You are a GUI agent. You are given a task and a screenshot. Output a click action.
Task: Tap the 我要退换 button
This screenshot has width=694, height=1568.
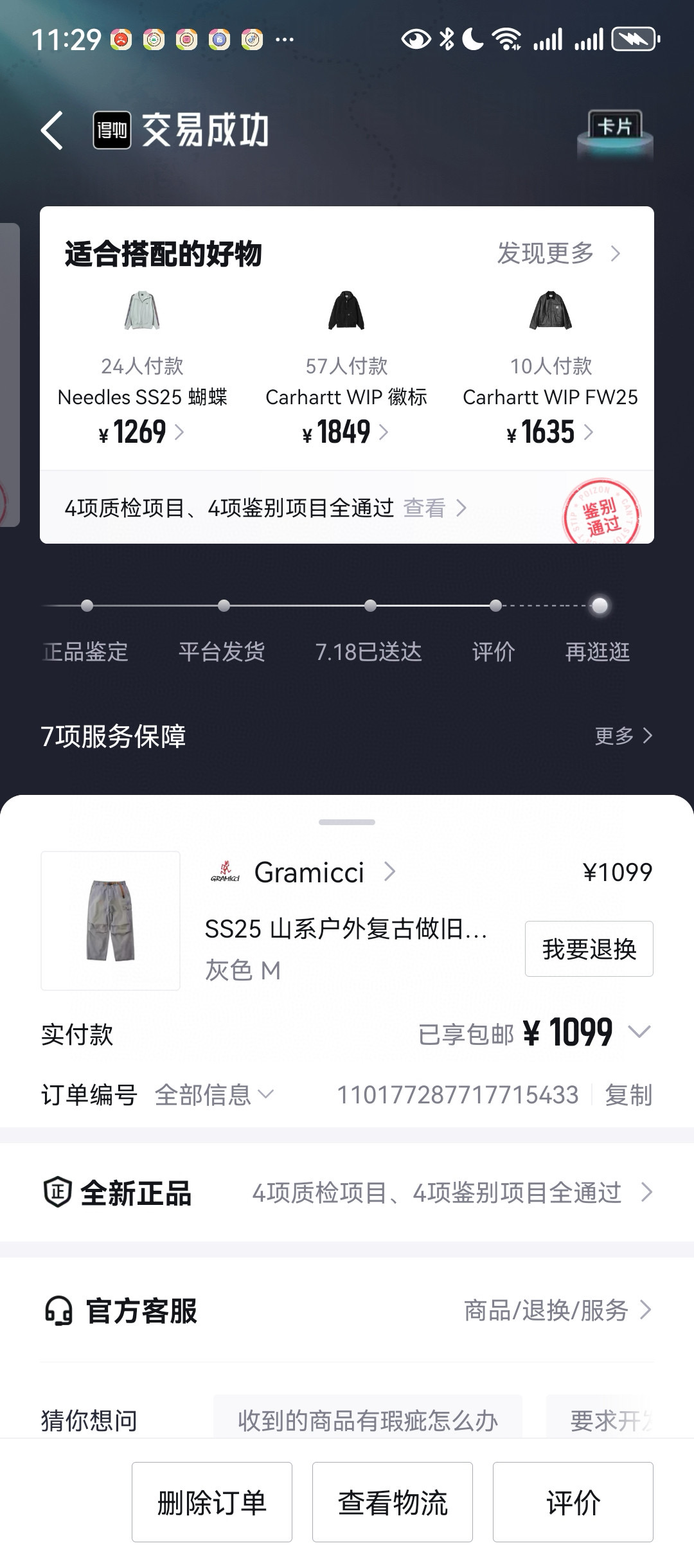coord(589,949)
